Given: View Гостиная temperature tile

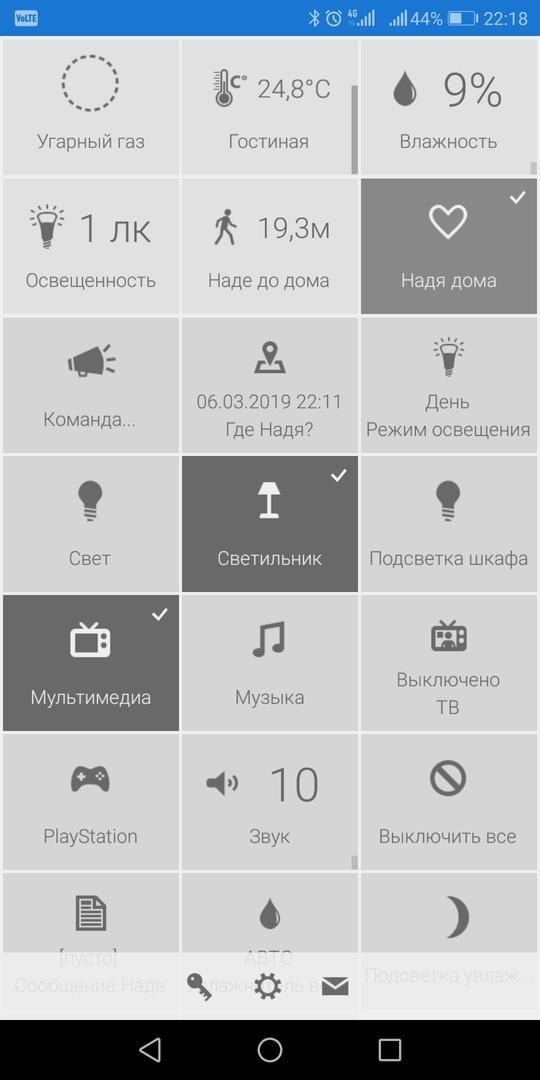Looking at the screenshot, I should 270,107.
